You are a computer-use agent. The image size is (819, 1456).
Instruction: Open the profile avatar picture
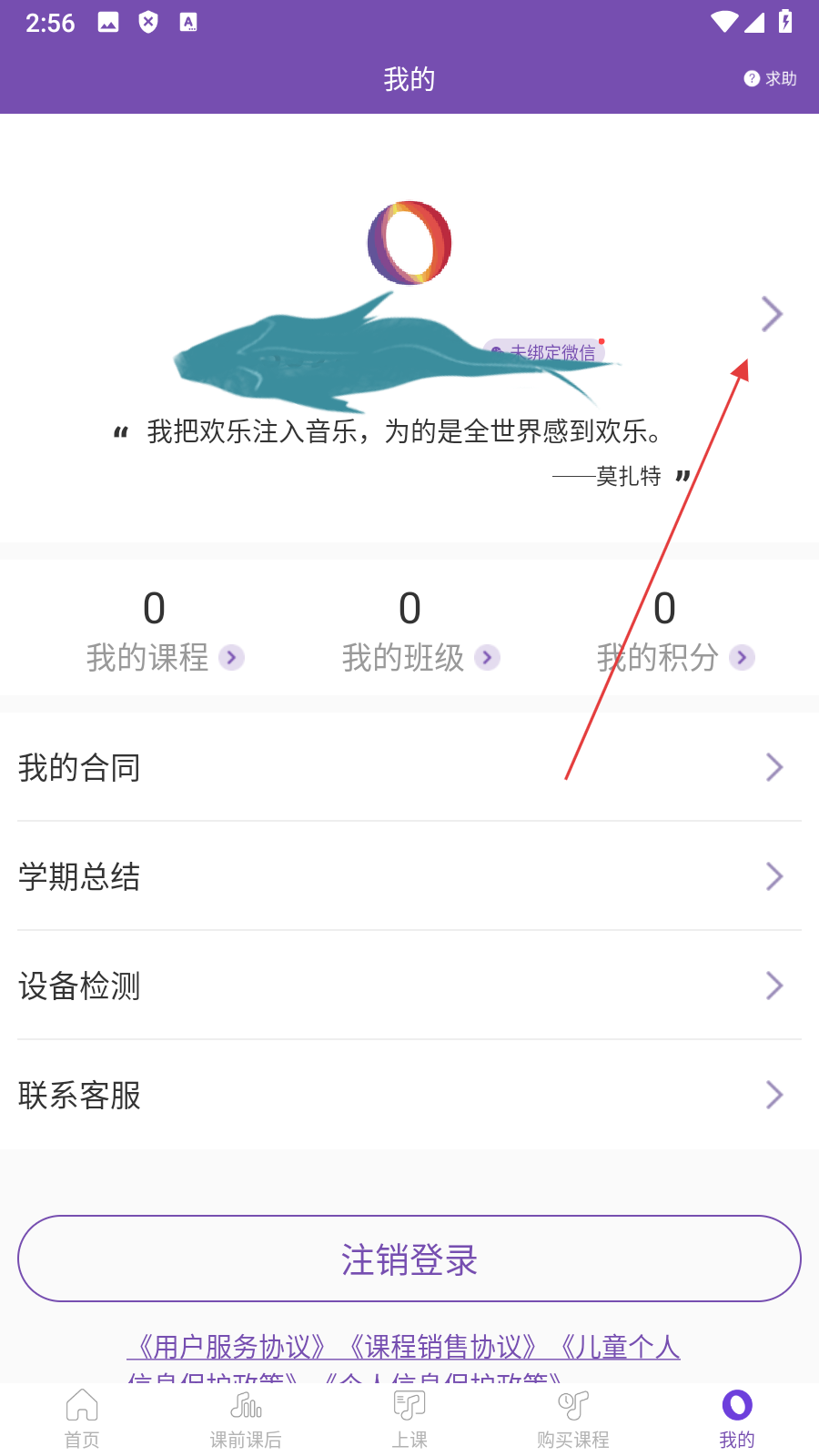(x=409, y=243)
